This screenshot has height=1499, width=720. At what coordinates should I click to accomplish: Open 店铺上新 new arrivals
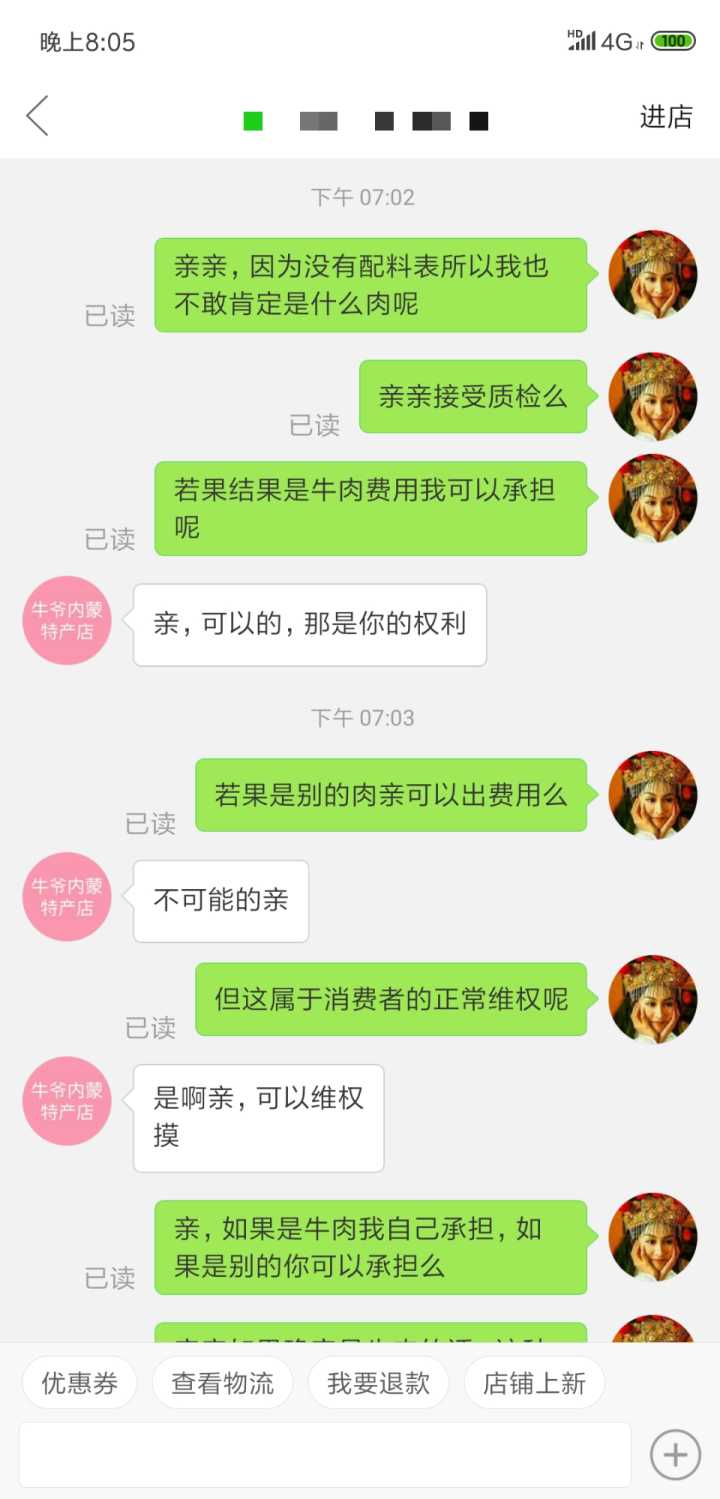pyautogui.click(x=534, y=1383)
